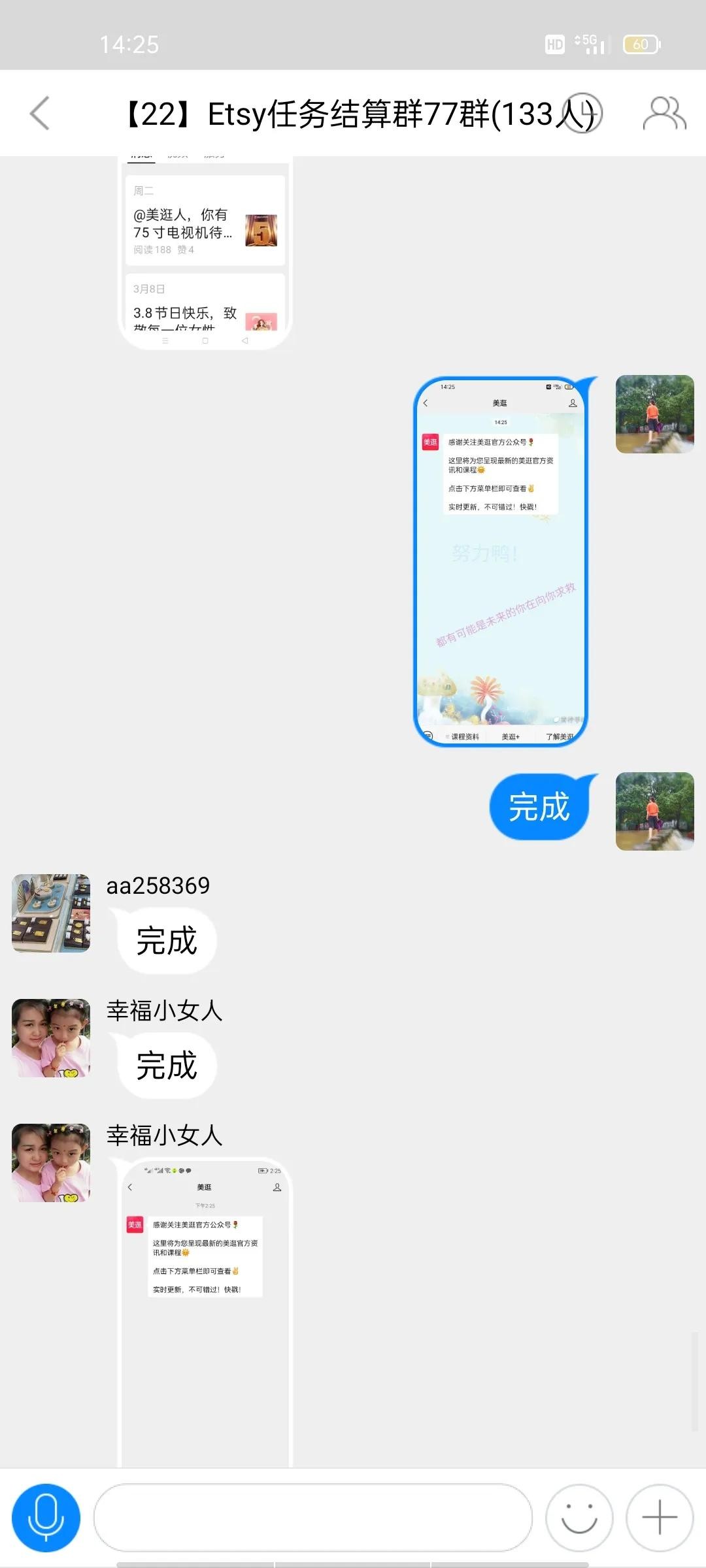
Task: Open the received image with 75寸电视机
Action: coord(205,255)
